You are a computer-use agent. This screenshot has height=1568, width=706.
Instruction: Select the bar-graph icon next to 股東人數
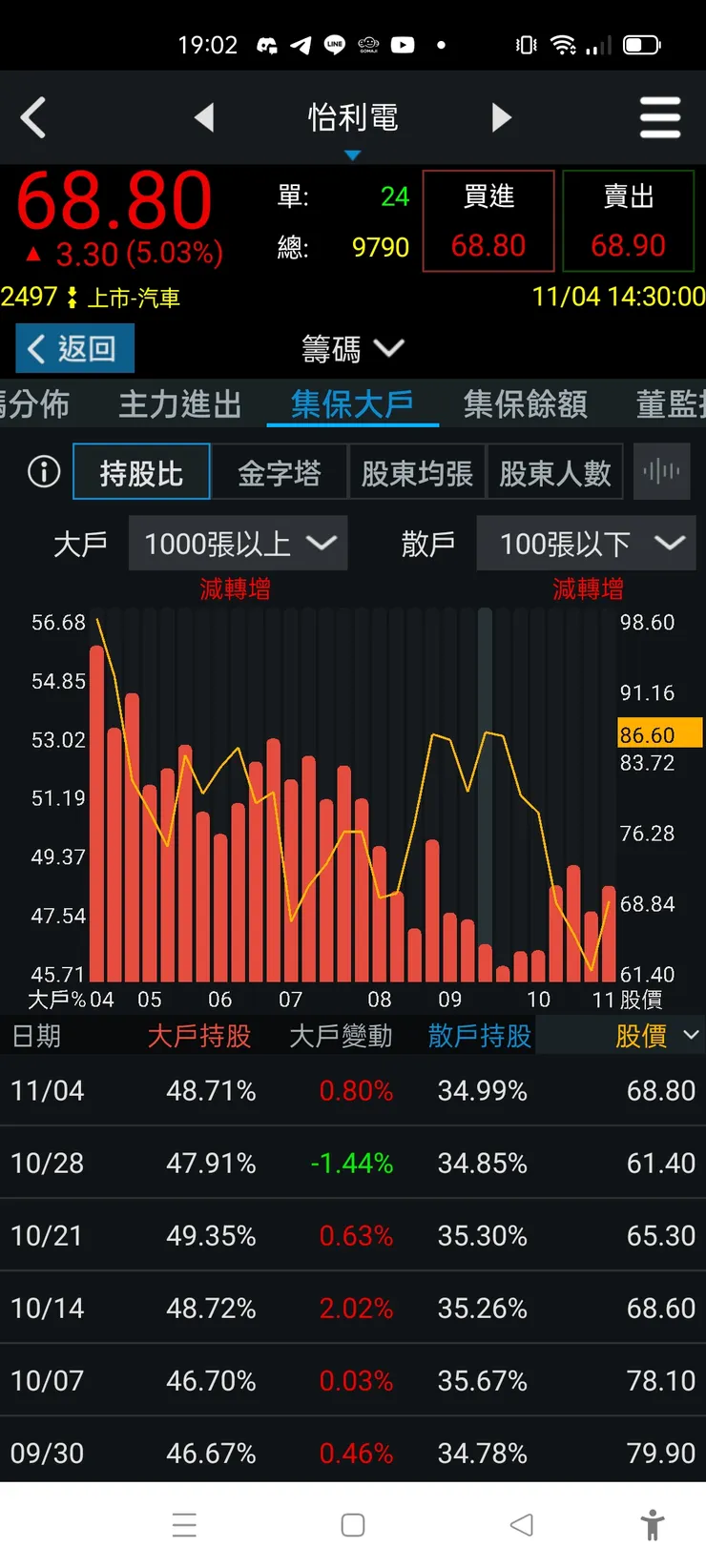tap(661, 471)
